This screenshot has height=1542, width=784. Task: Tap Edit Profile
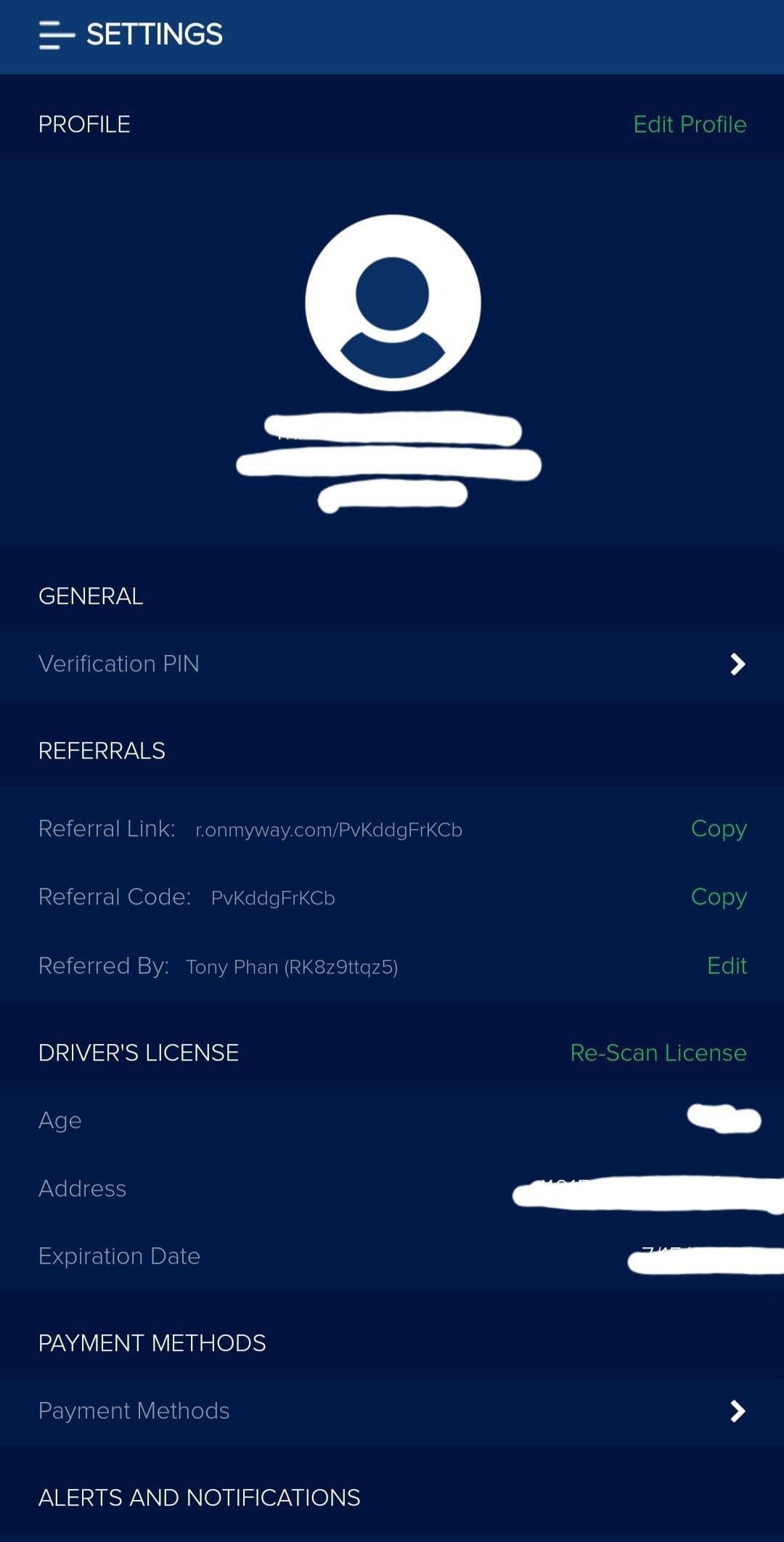690,124
